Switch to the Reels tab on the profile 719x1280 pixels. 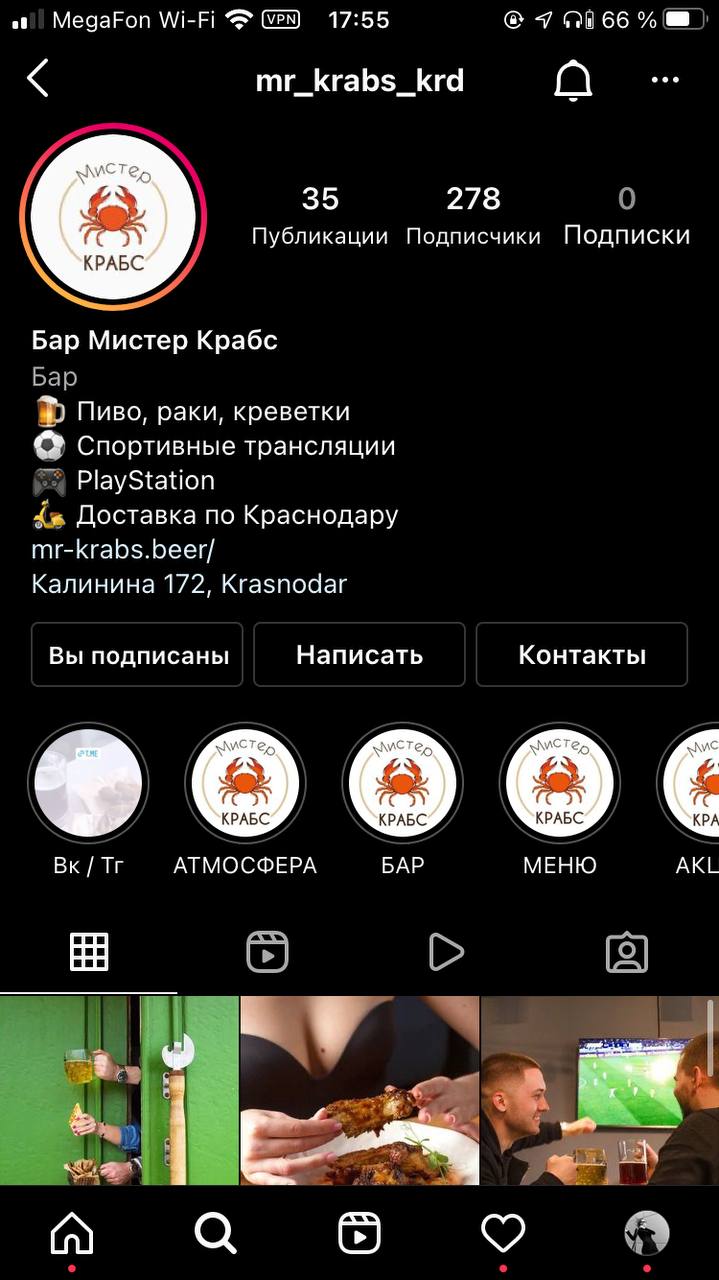pos(267,952)
